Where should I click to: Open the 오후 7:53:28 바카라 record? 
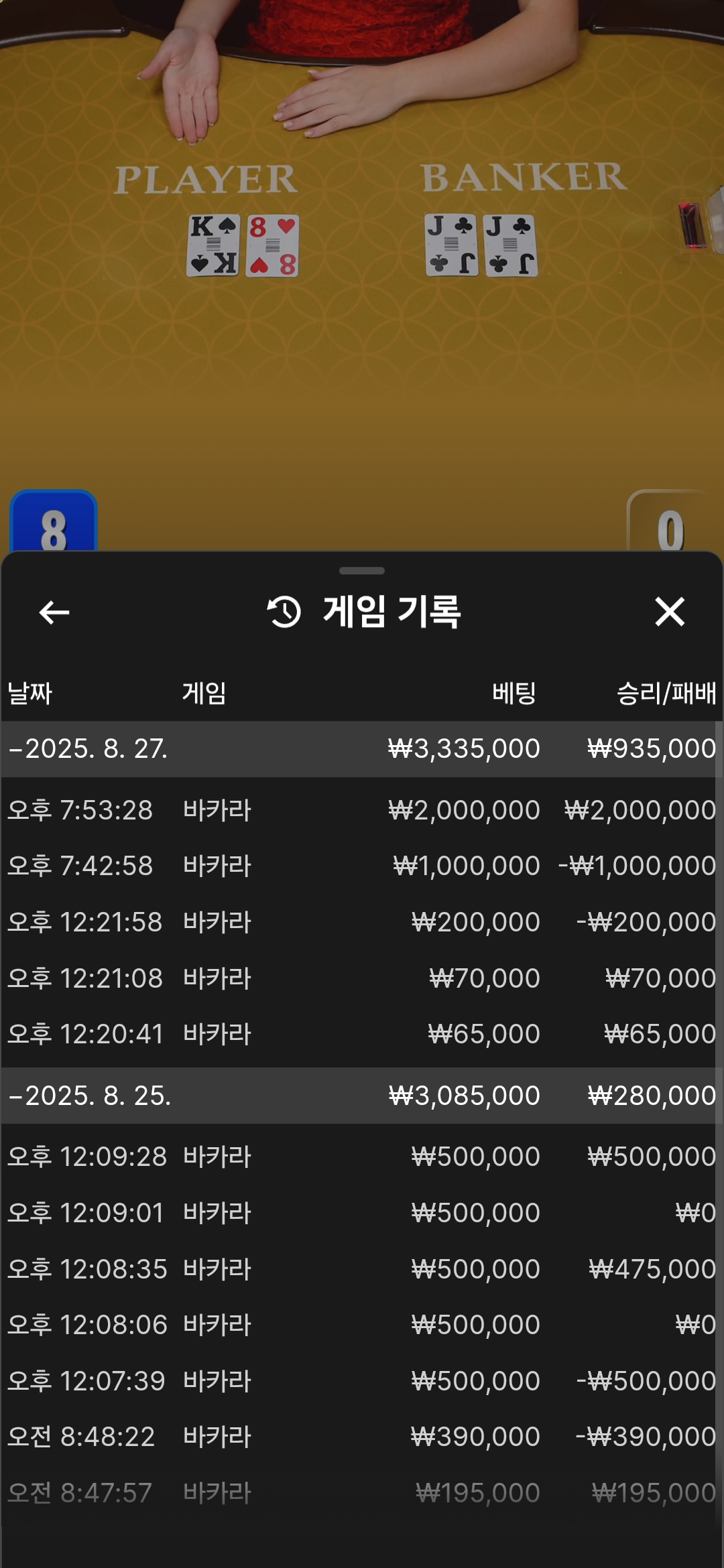(362, 810)
